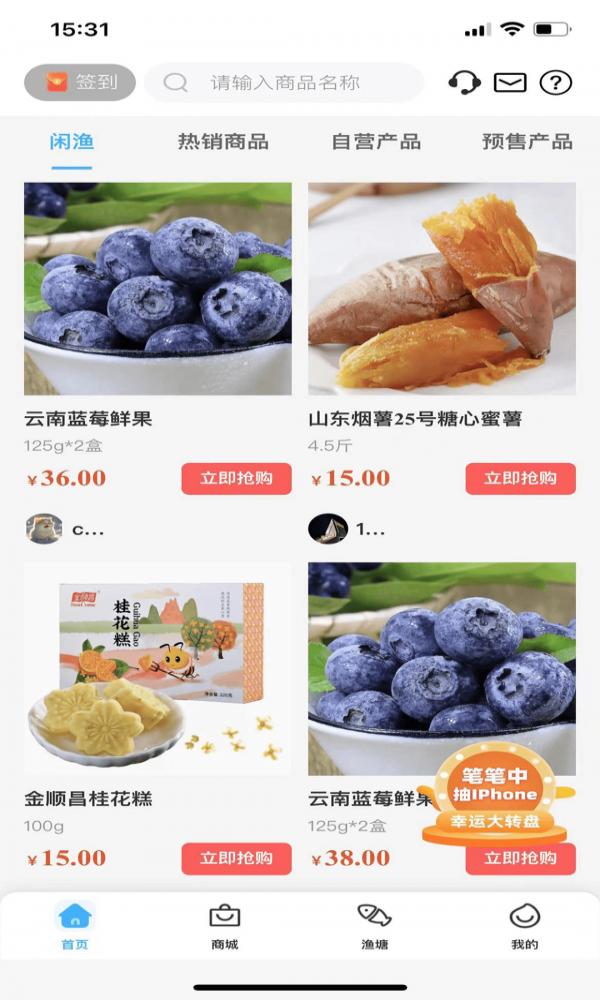Switch to the 预售产品 tab
The width and height of the screenshot is (600, 1000).
(527, 142)
